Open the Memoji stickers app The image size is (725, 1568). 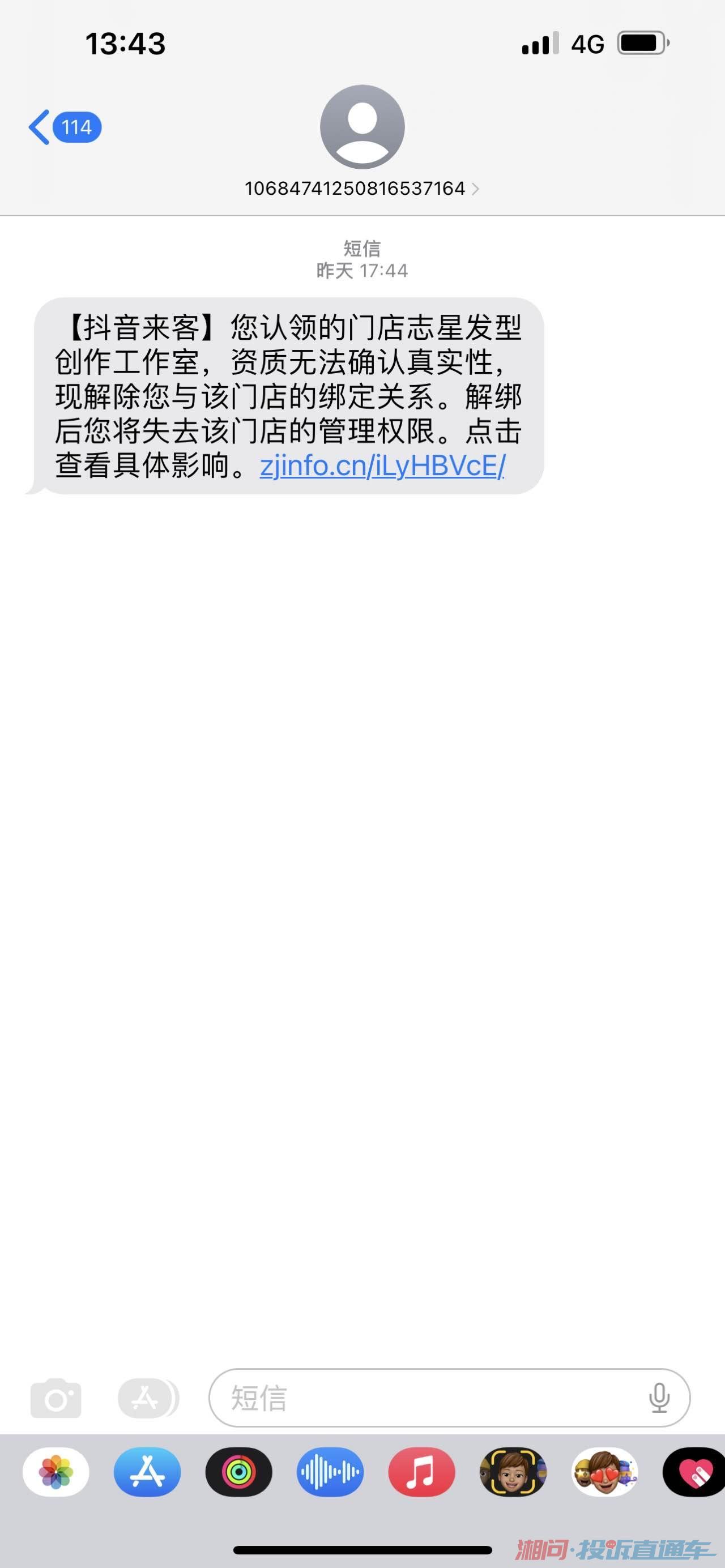(604, 1472)
